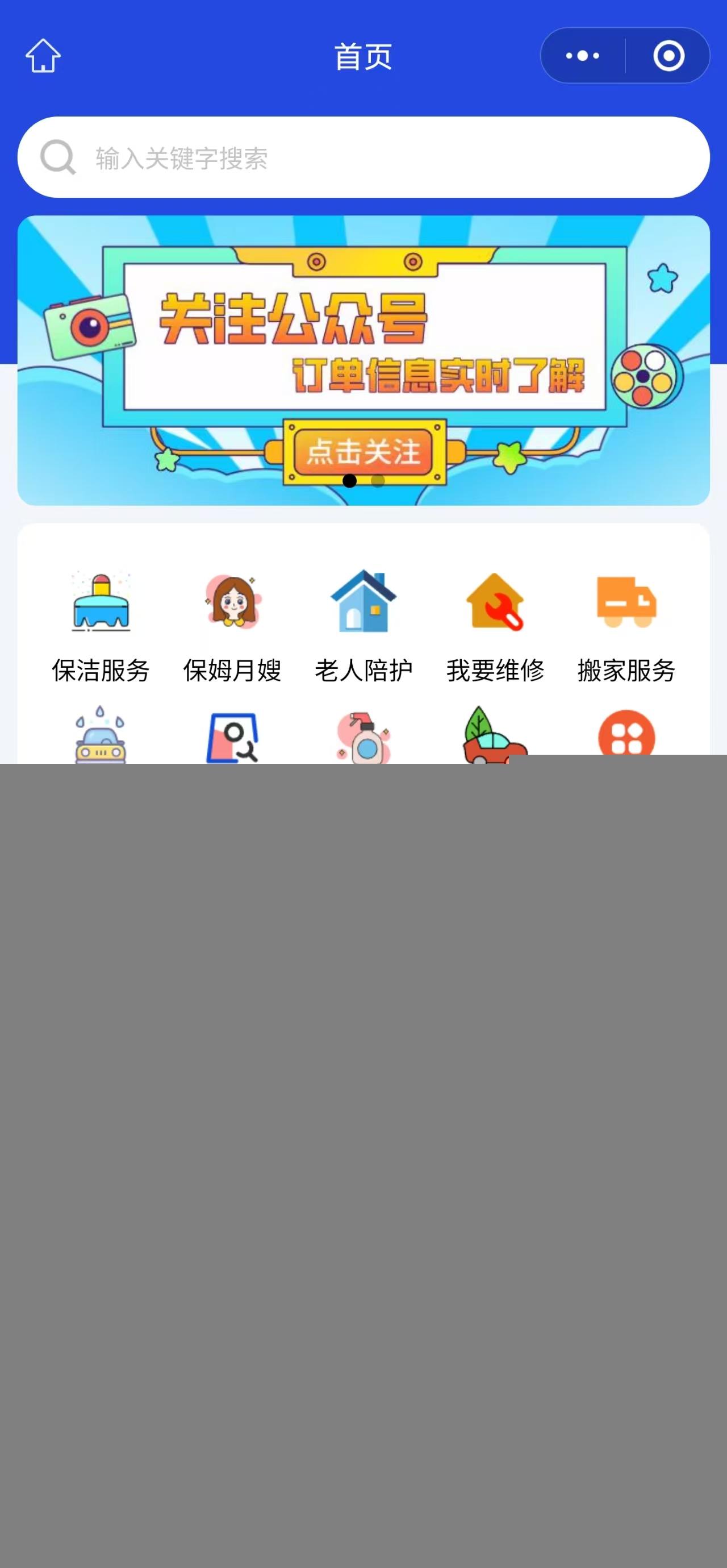Image resolution: width=727 pixels, height=1568 pixels.
Task: Open 保姆月嫂 service category
Action: (232, 625)
